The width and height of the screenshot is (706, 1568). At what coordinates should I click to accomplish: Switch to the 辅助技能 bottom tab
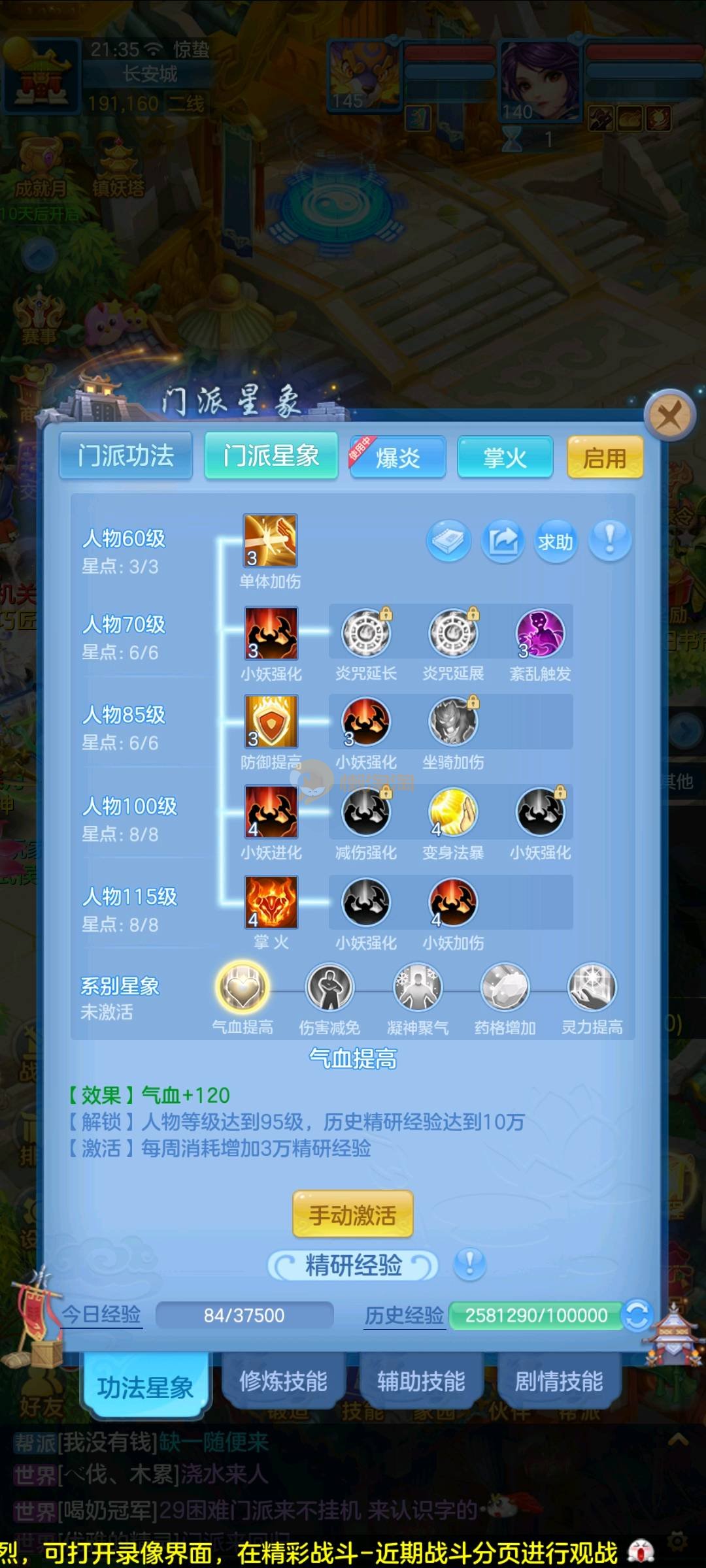[421, 1381]
